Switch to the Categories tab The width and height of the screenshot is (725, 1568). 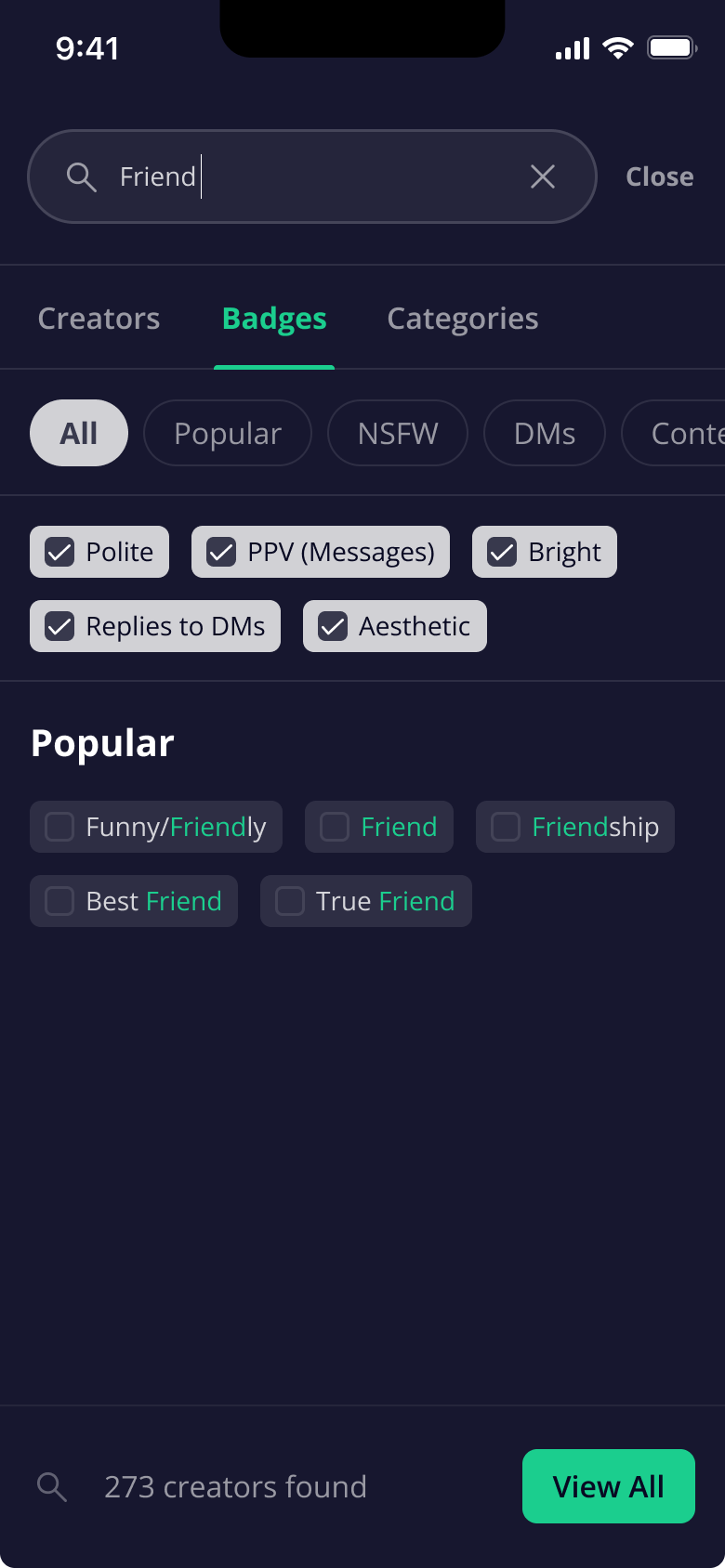(462, 319)
